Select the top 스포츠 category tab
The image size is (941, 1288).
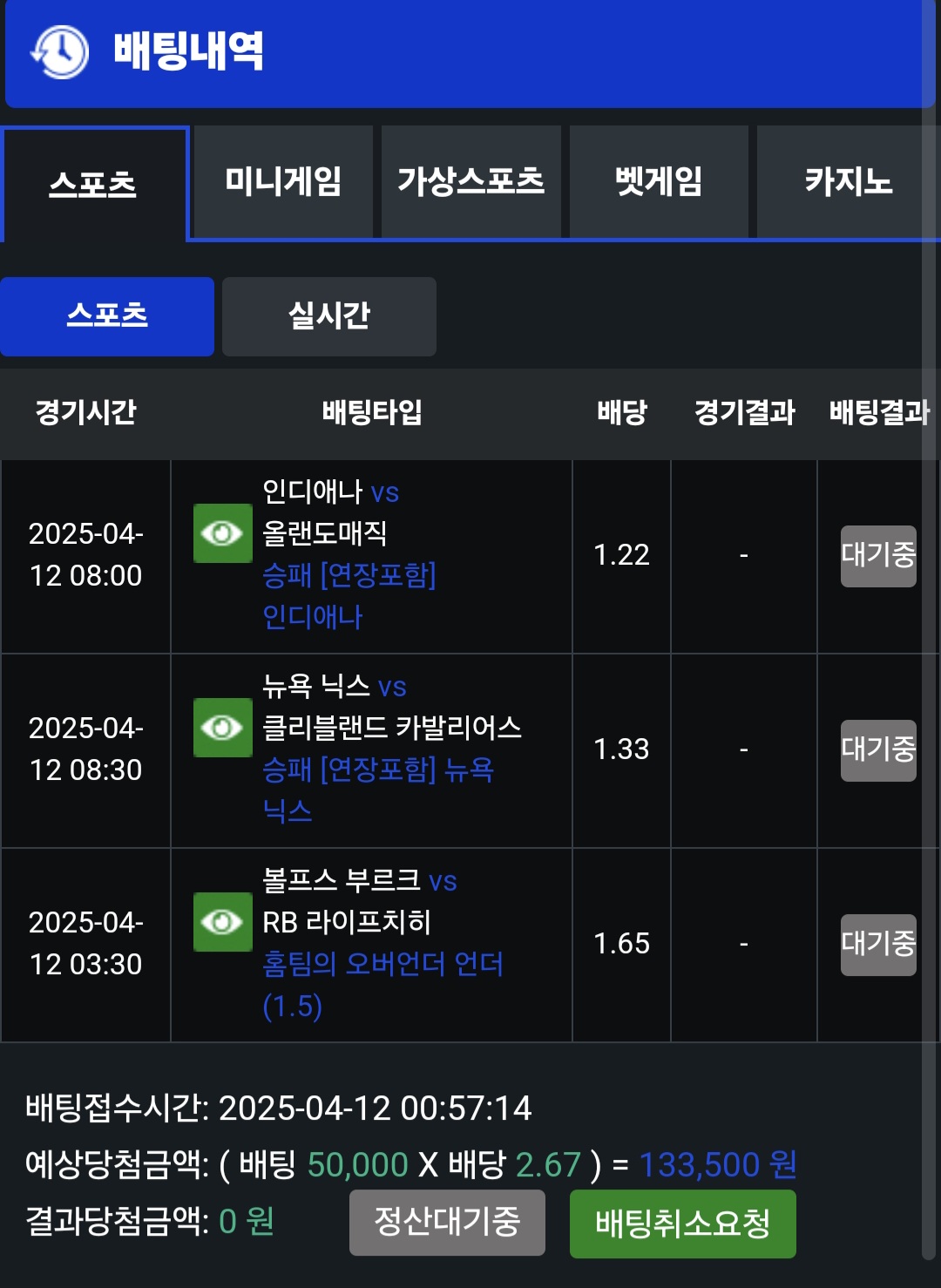click(x=94, y=184)
